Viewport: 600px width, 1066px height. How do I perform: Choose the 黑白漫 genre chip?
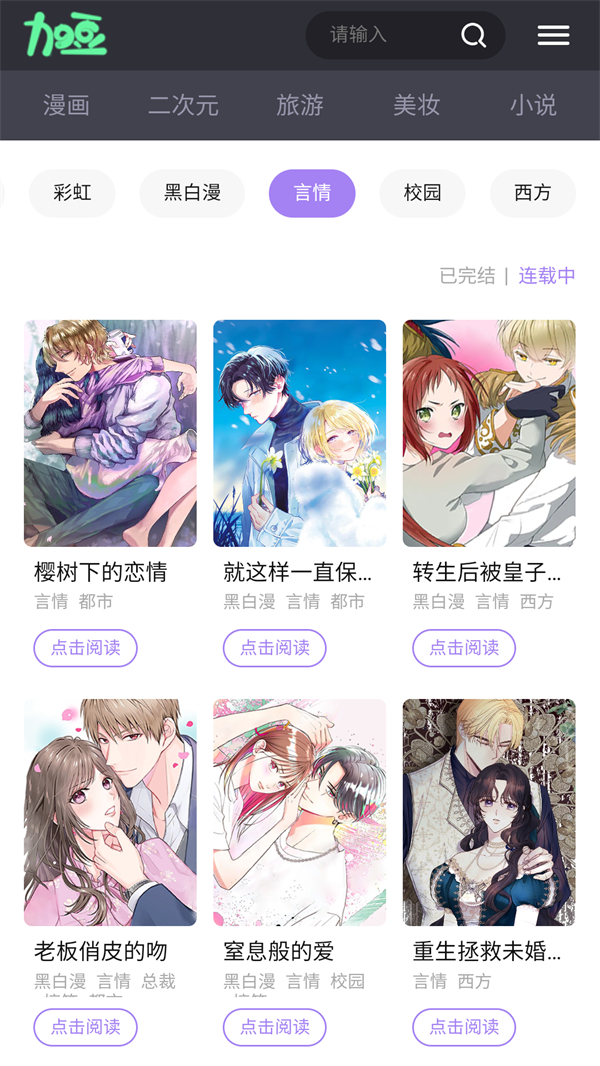click(x=192, y=193)
